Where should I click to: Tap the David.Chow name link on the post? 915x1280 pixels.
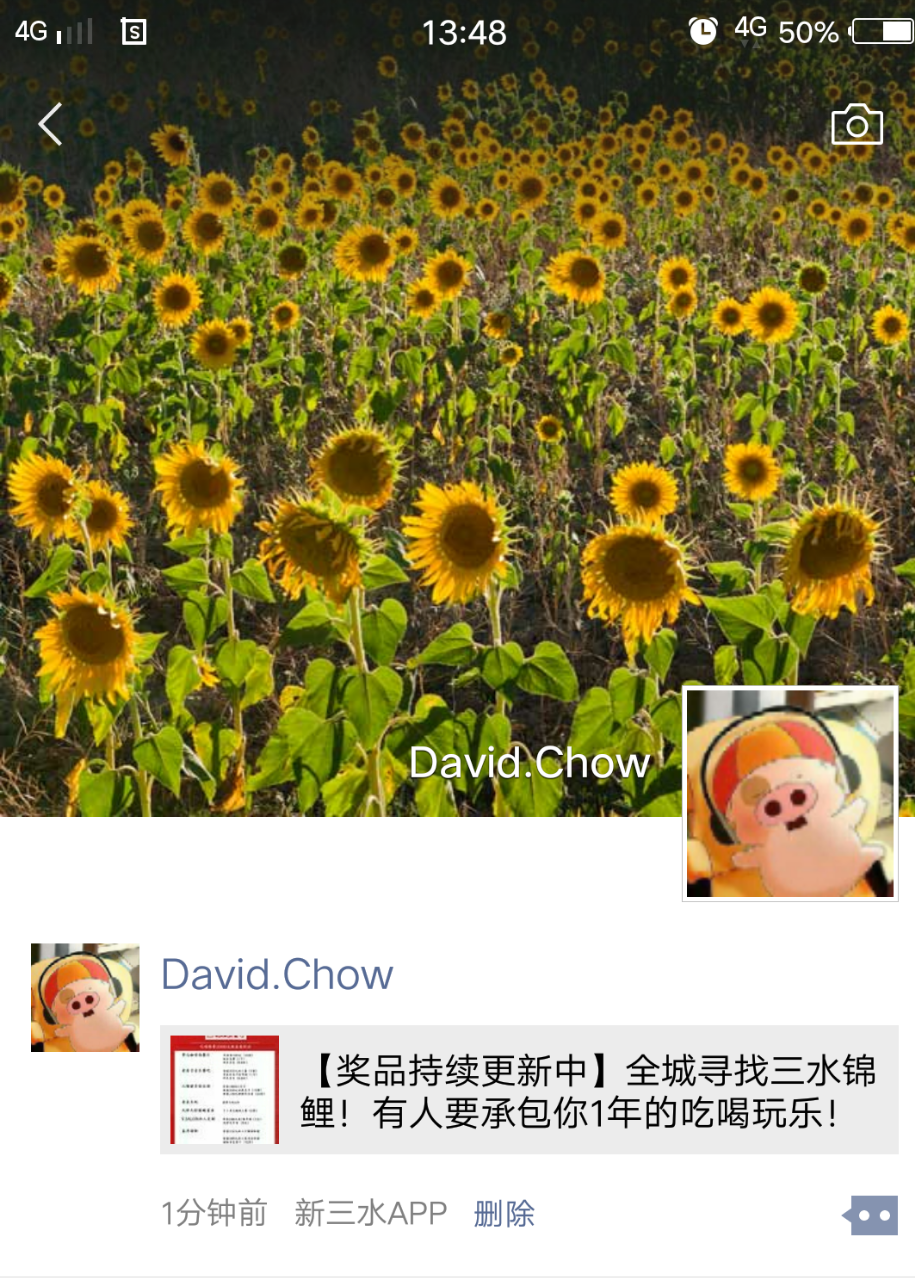click(x=277, y=974)
